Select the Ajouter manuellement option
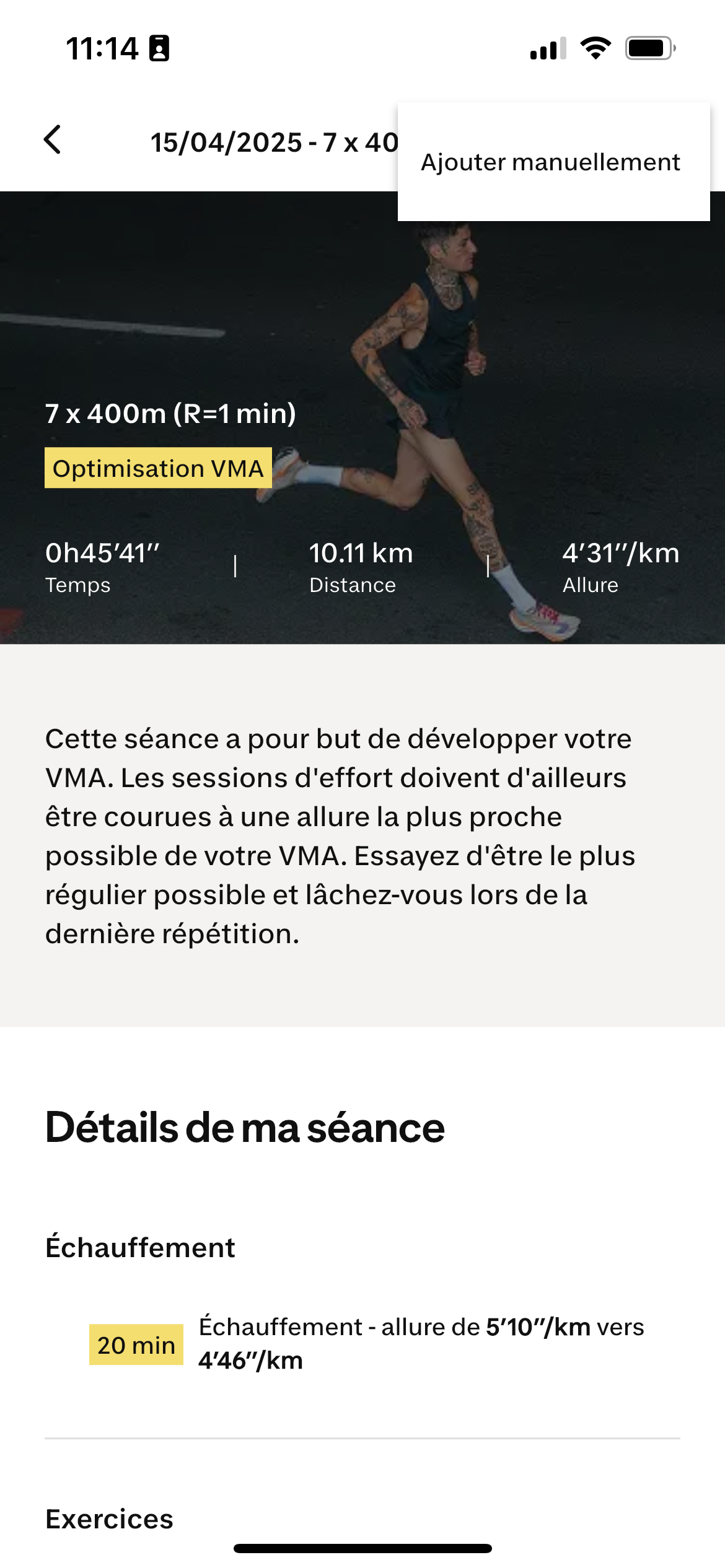This screenshot has width=725, height=1568. click(550, 162)
